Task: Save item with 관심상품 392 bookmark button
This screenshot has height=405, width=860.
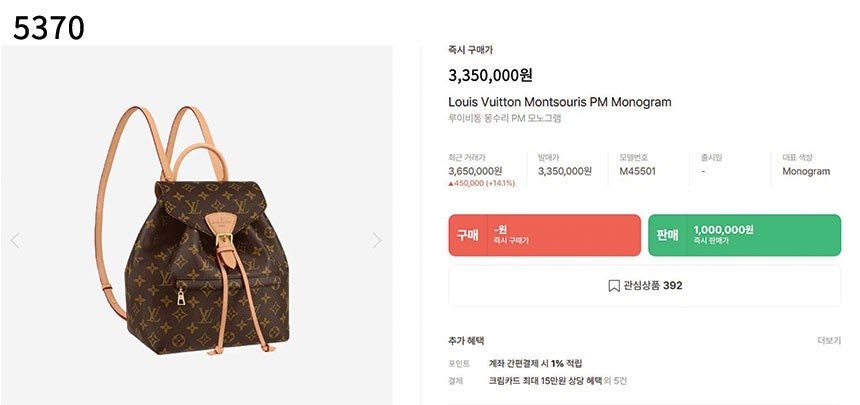Action: click(x=644, y=285)
